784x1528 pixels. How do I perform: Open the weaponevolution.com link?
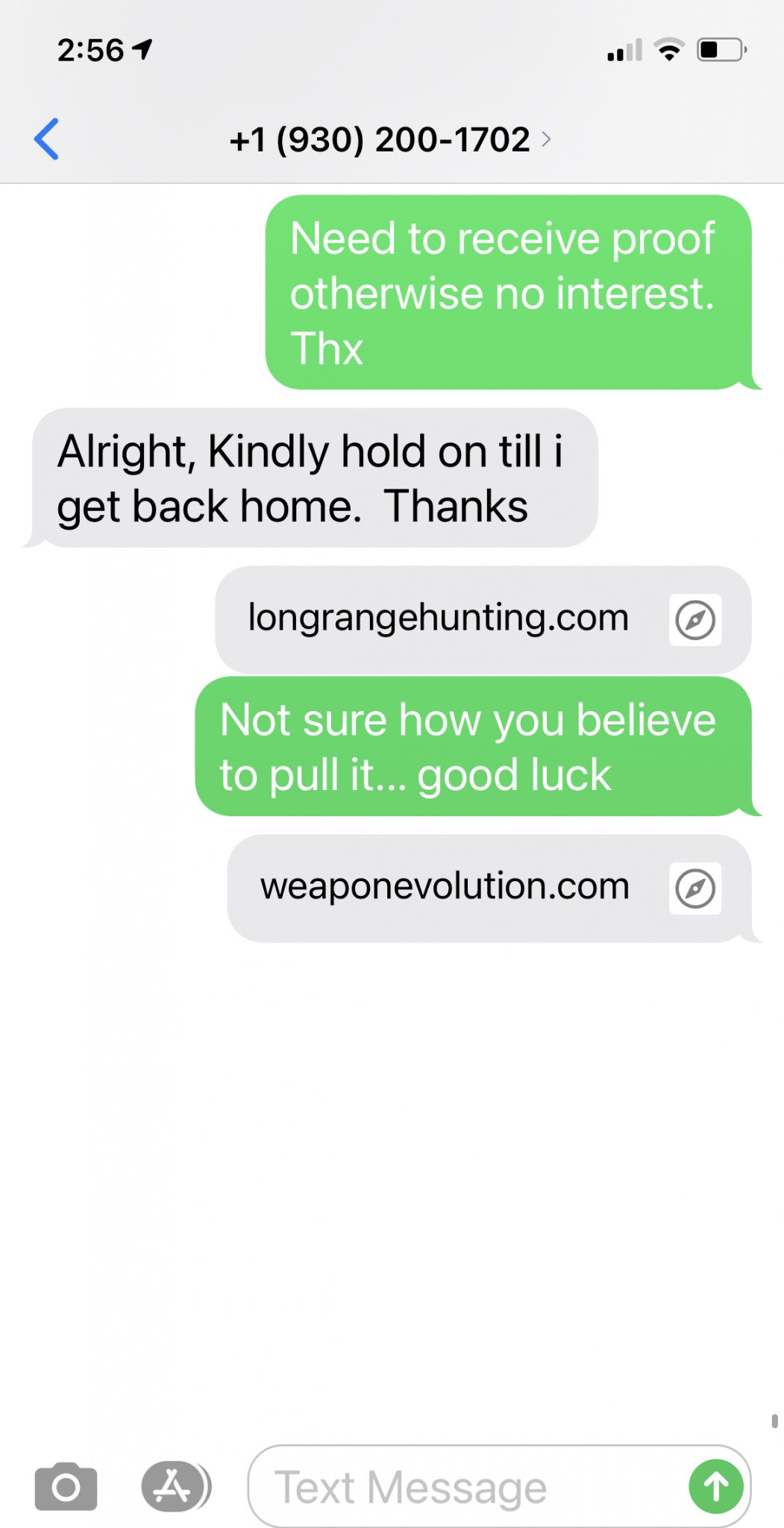coord(489,888)
